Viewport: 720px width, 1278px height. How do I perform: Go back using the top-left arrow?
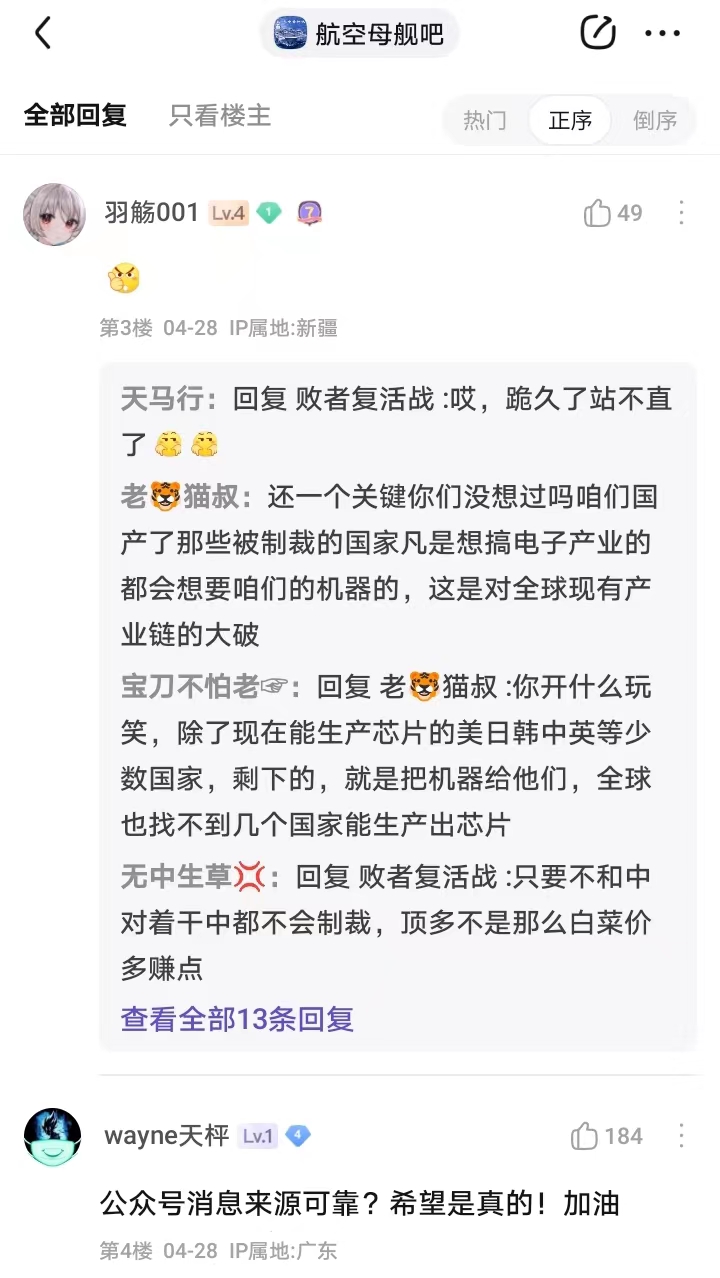pyautogui.click(x=42, y=34)
